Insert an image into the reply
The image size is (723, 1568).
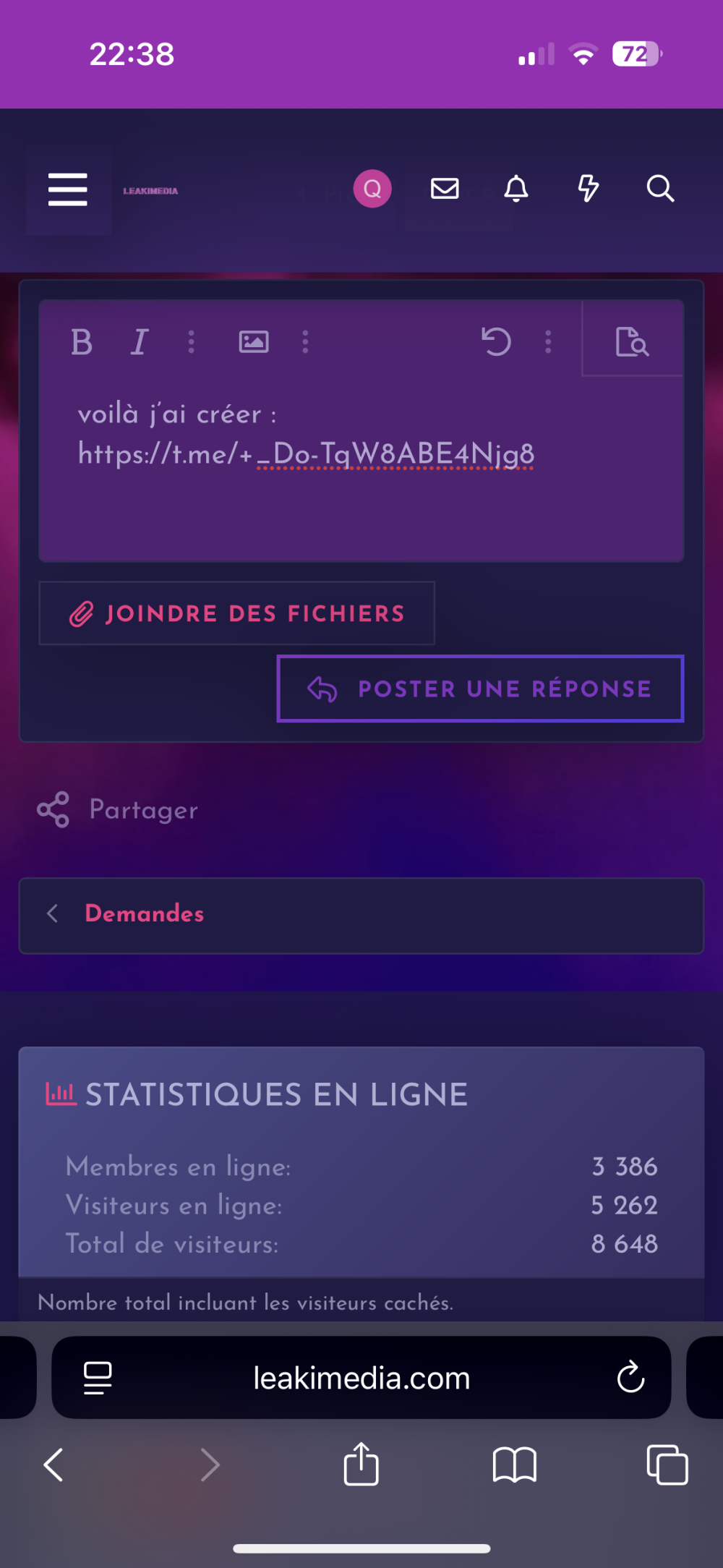pos(254,342)
